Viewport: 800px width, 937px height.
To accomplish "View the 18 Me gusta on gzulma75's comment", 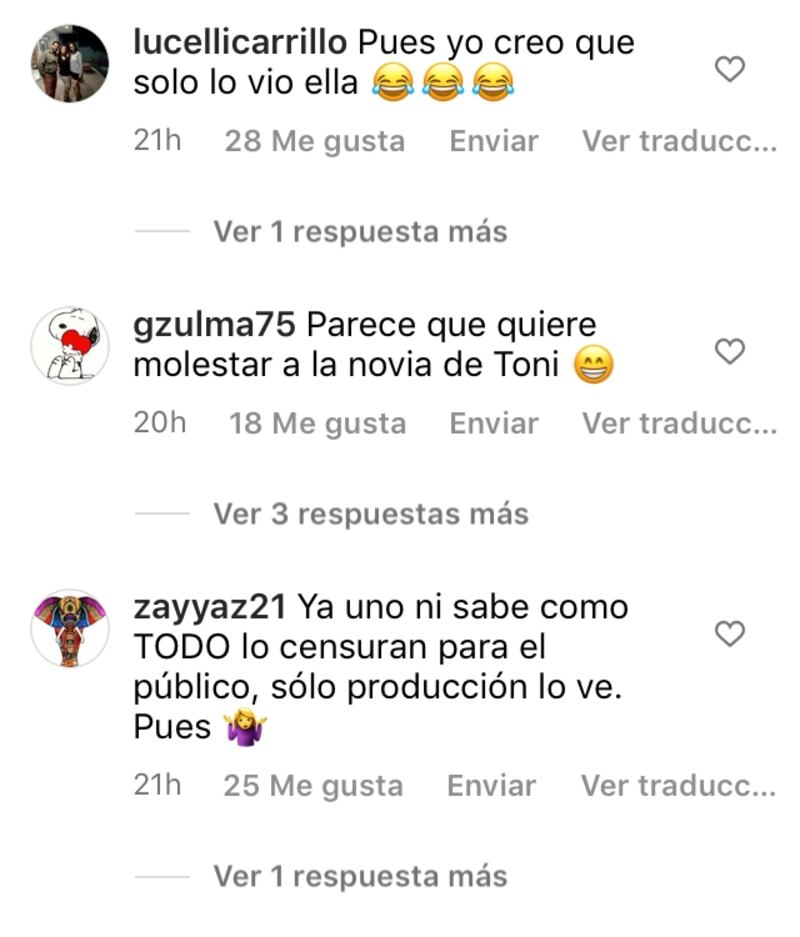I will pos(317,424).
